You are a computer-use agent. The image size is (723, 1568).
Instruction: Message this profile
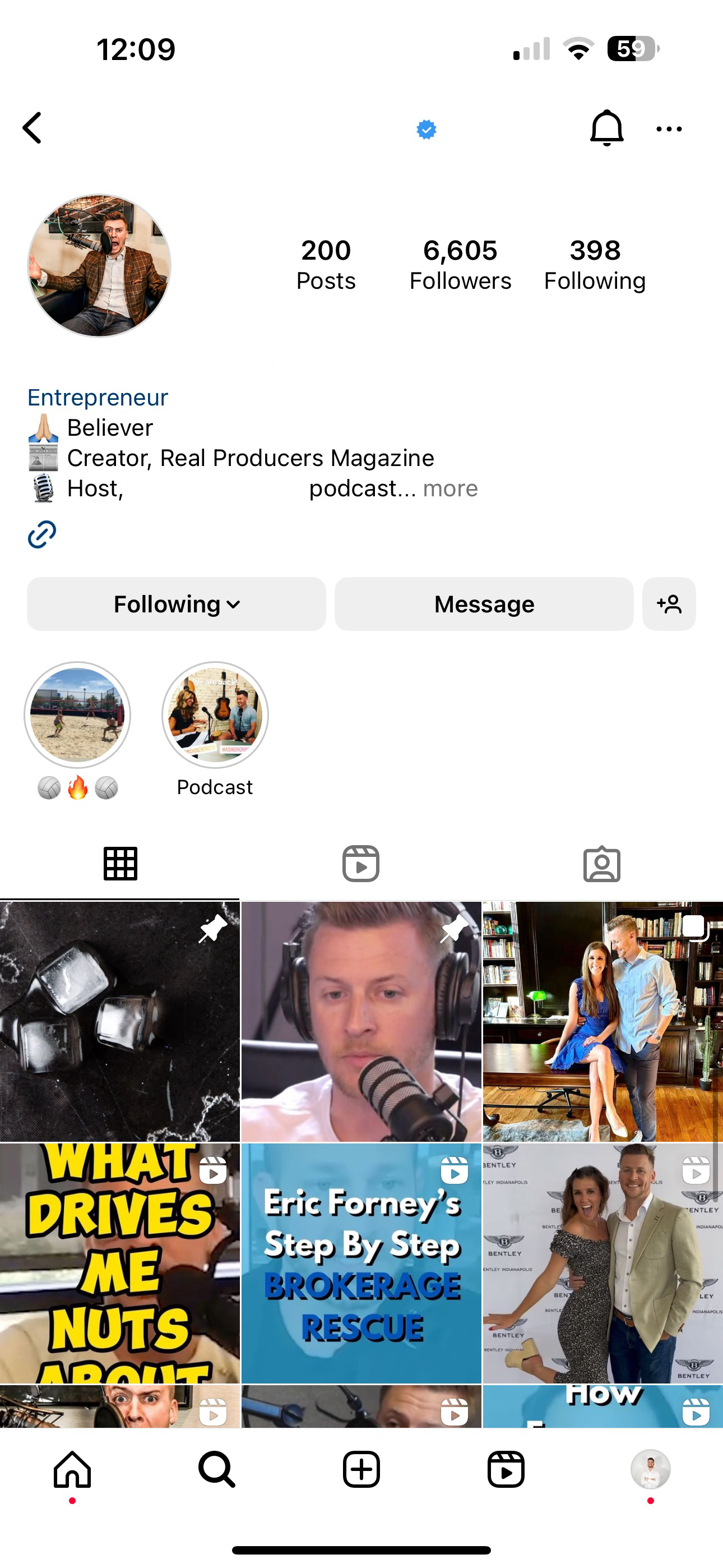click(x=484, y=604)
